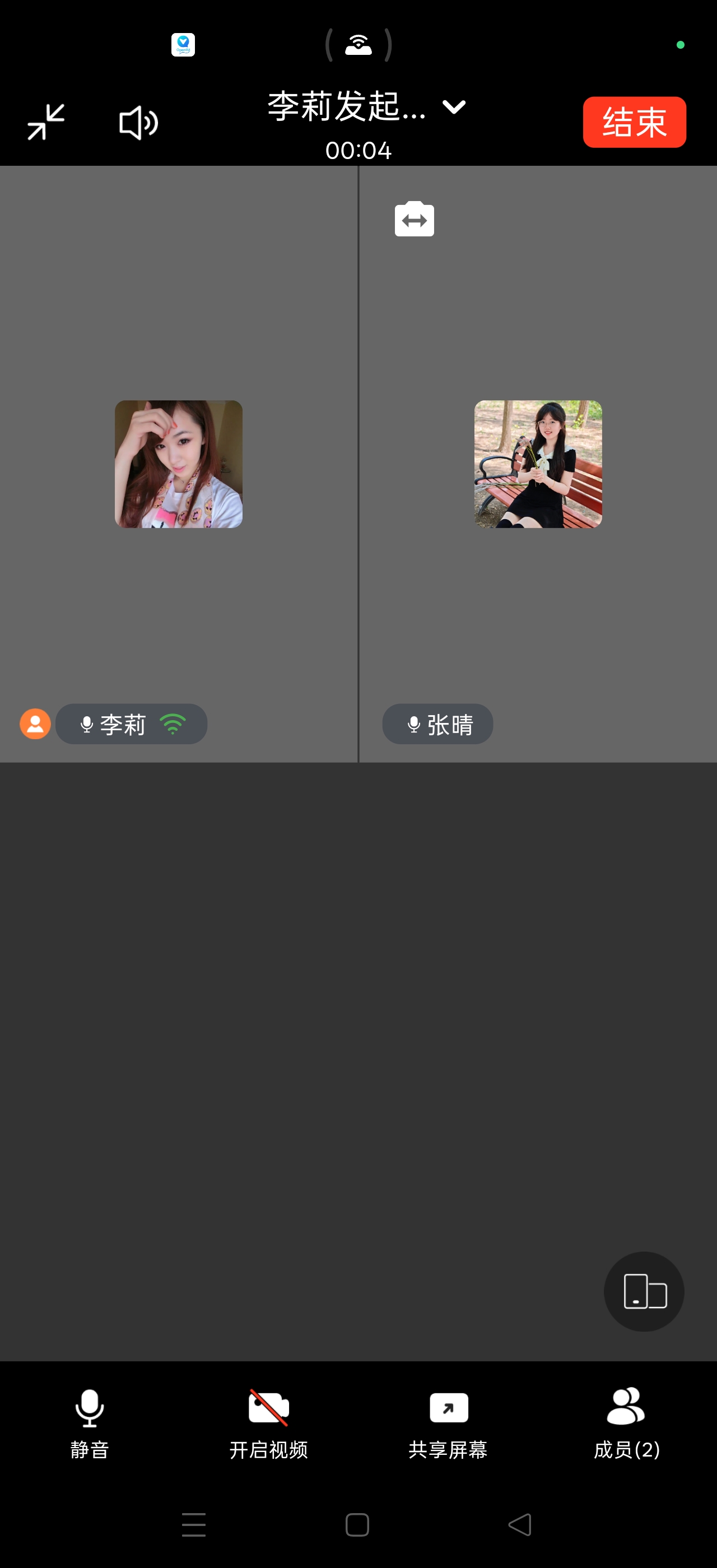Viewport: 717px width, 1568px height.
Task: End the meeting with the red 结束 button
Action: pos(634,122)
